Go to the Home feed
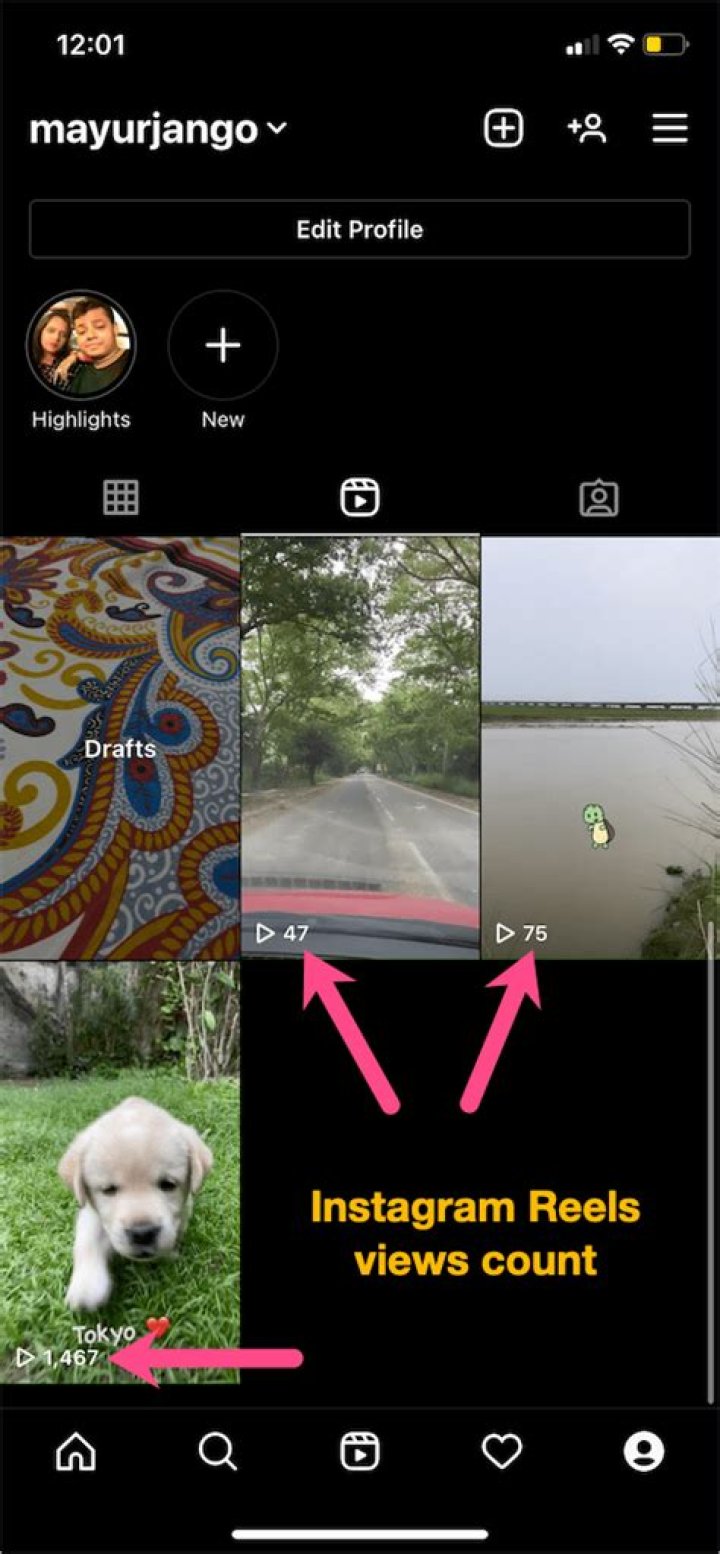The height and width of the screenshot is (1554, 720). (x=76, y=1451)
